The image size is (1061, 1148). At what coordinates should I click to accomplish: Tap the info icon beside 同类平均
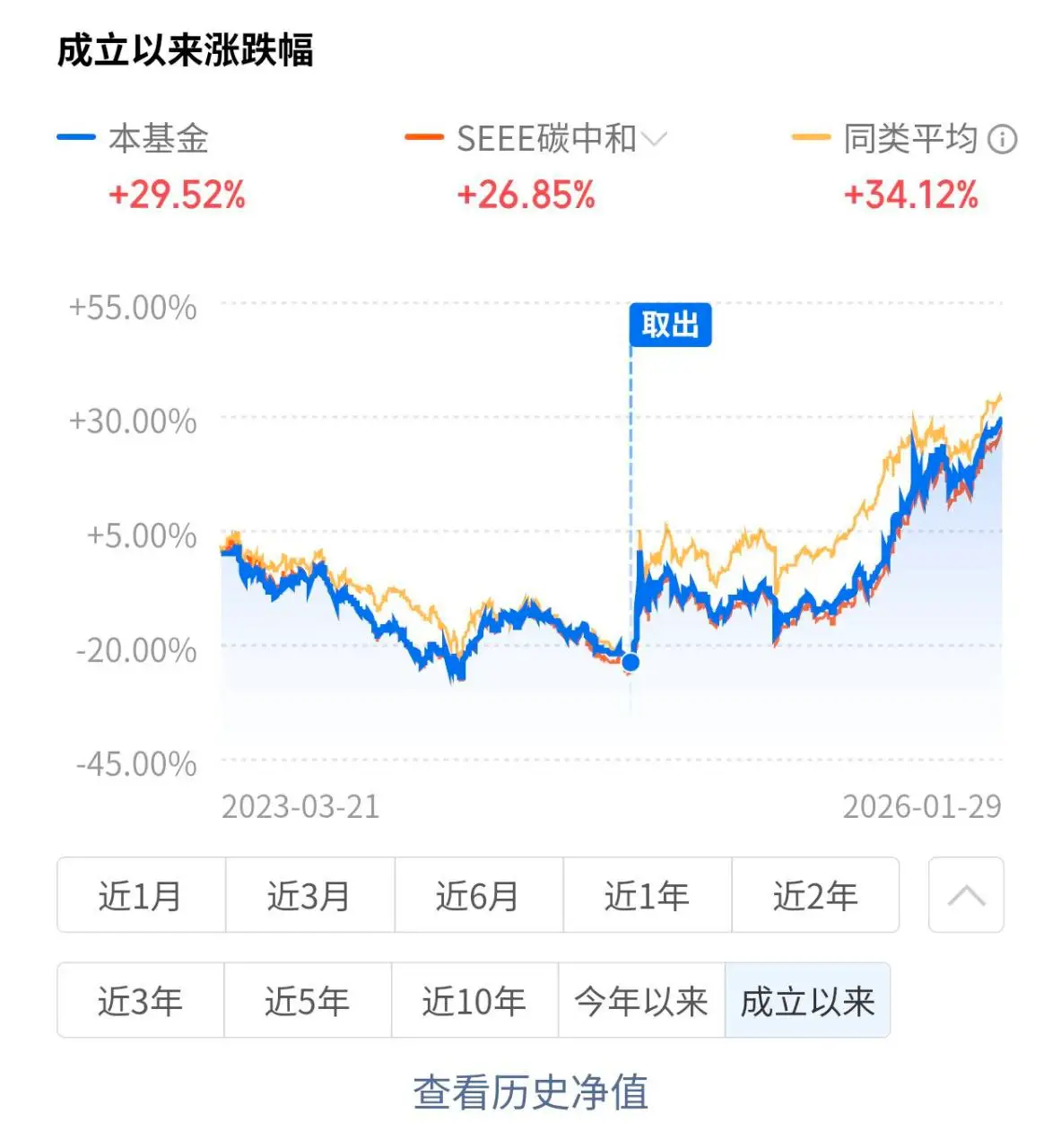(1002, 140)
